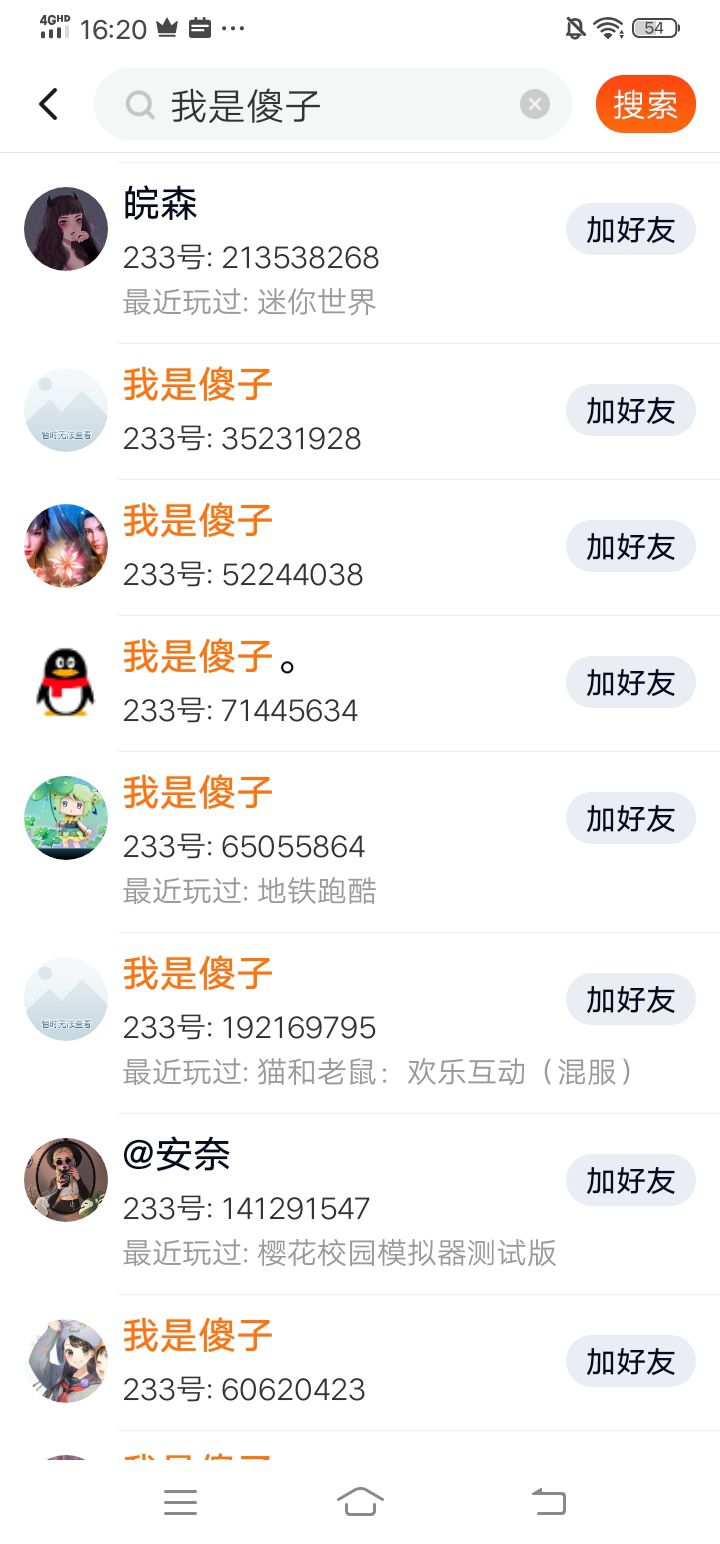
Task: Open the system recent apps menu
Action: pyautogui.click(x=180, y=1502)
